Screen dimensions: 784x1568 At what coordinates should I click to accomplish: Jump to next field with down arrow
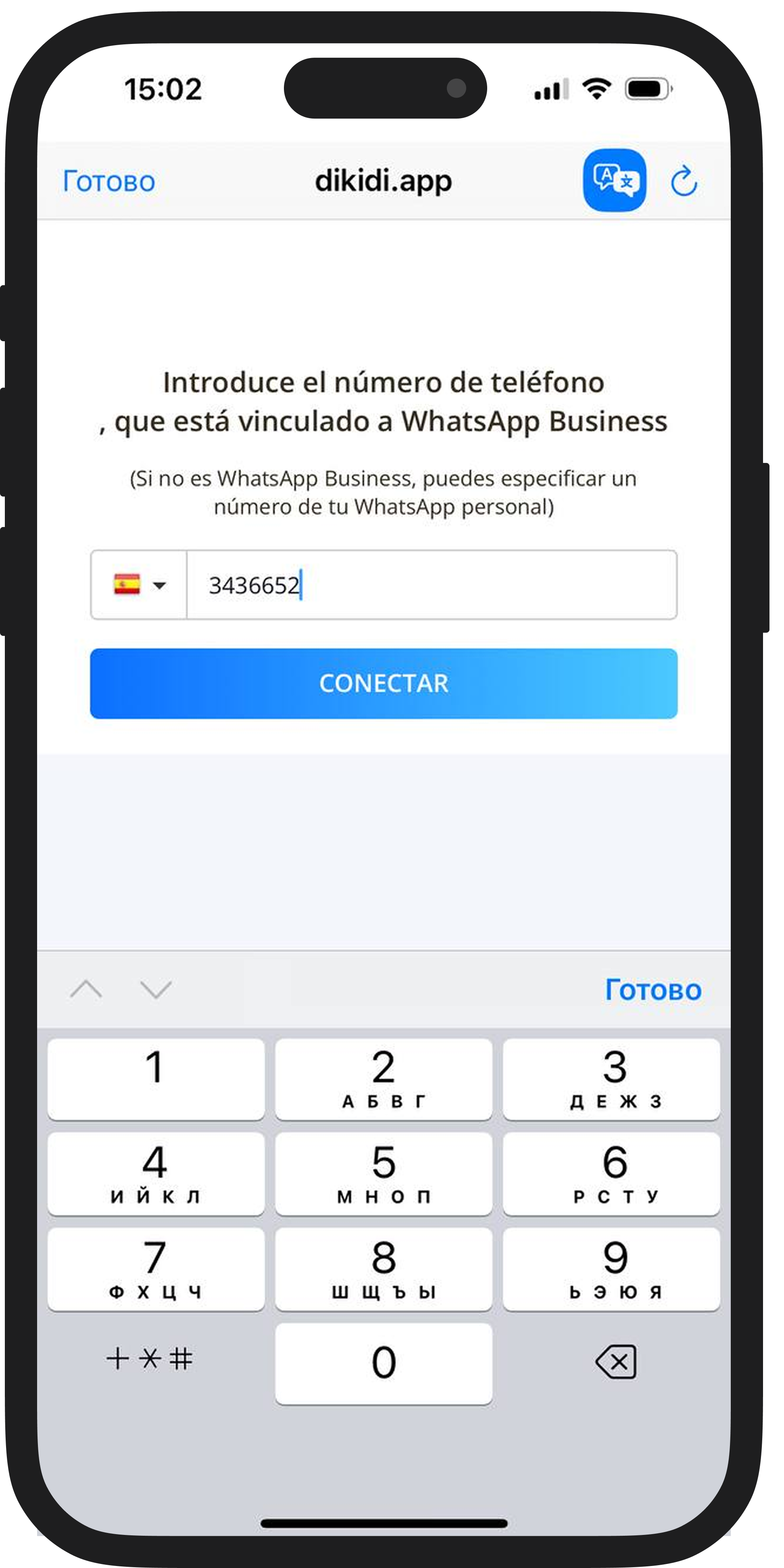click(156, 990)
